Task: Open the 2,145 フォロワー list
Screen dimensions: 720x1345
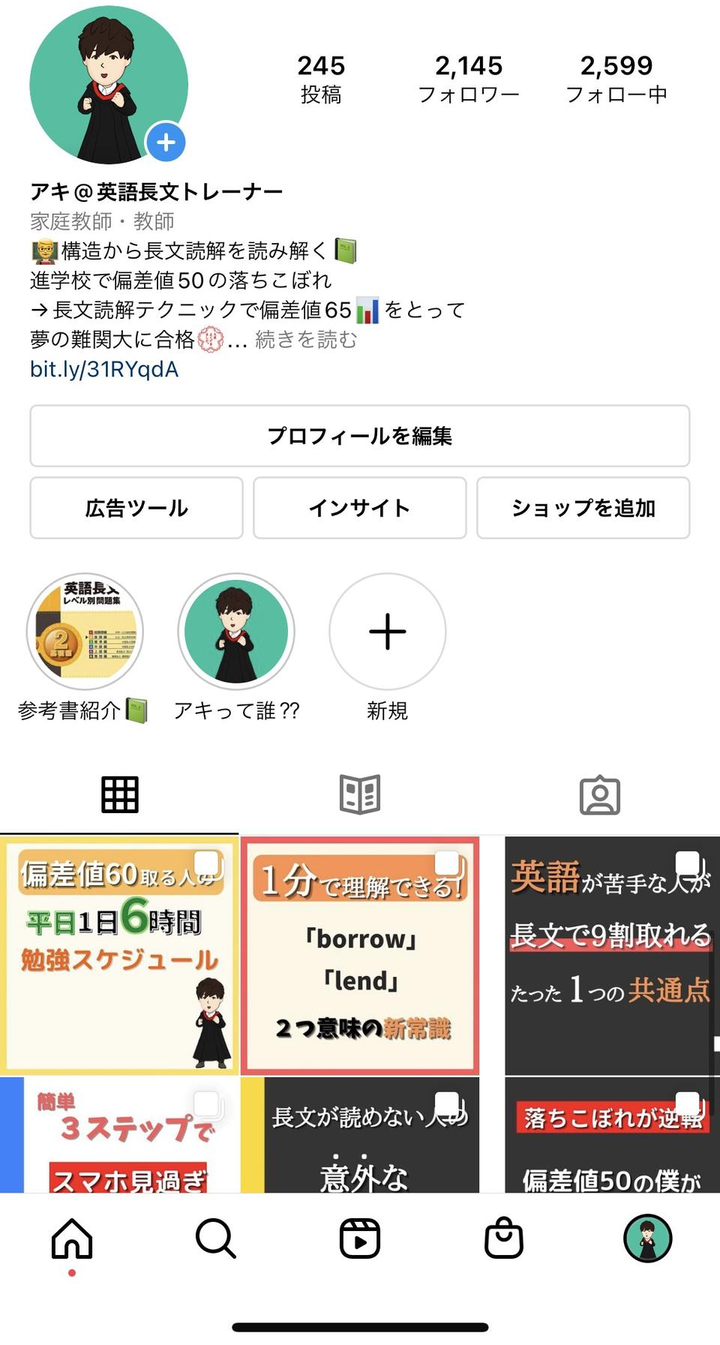Action: point(468,79)
